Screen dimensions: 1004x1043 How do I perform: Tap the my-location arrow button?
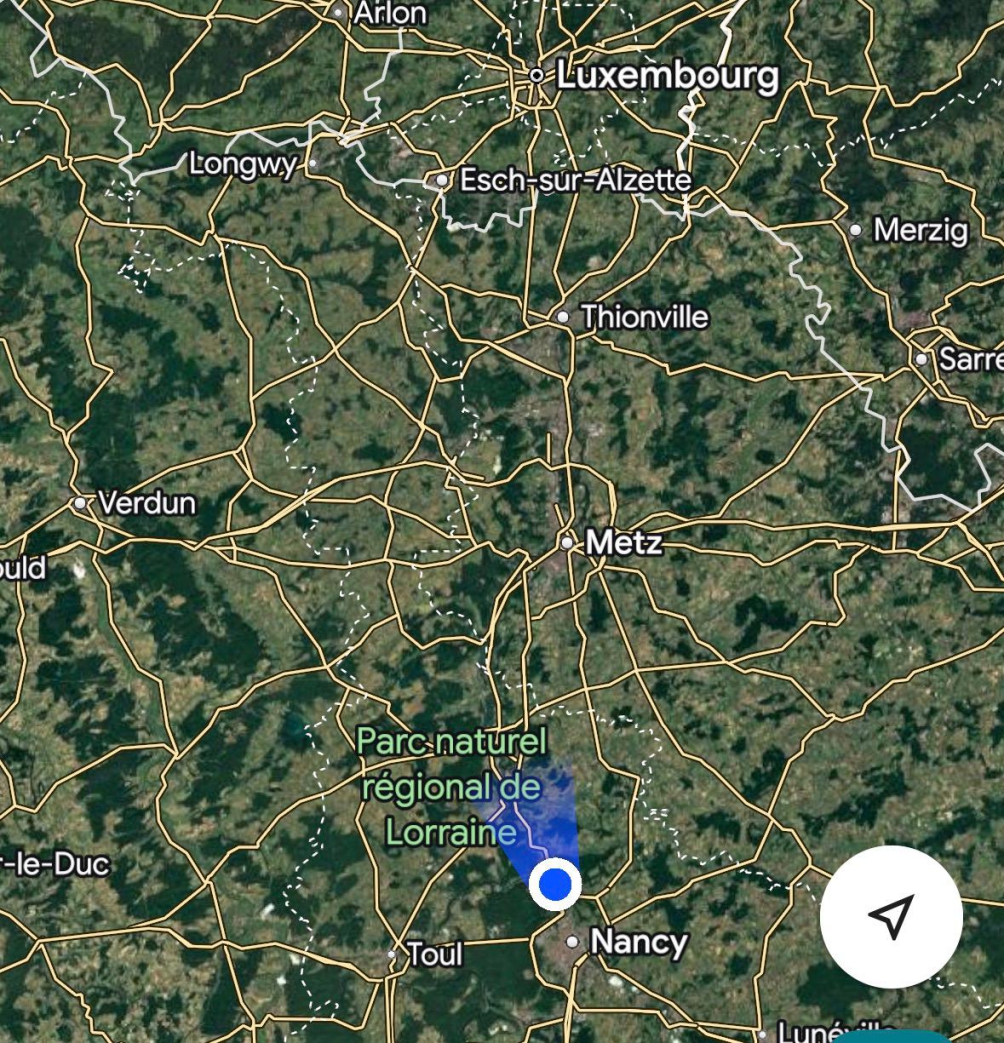(890, 916)
